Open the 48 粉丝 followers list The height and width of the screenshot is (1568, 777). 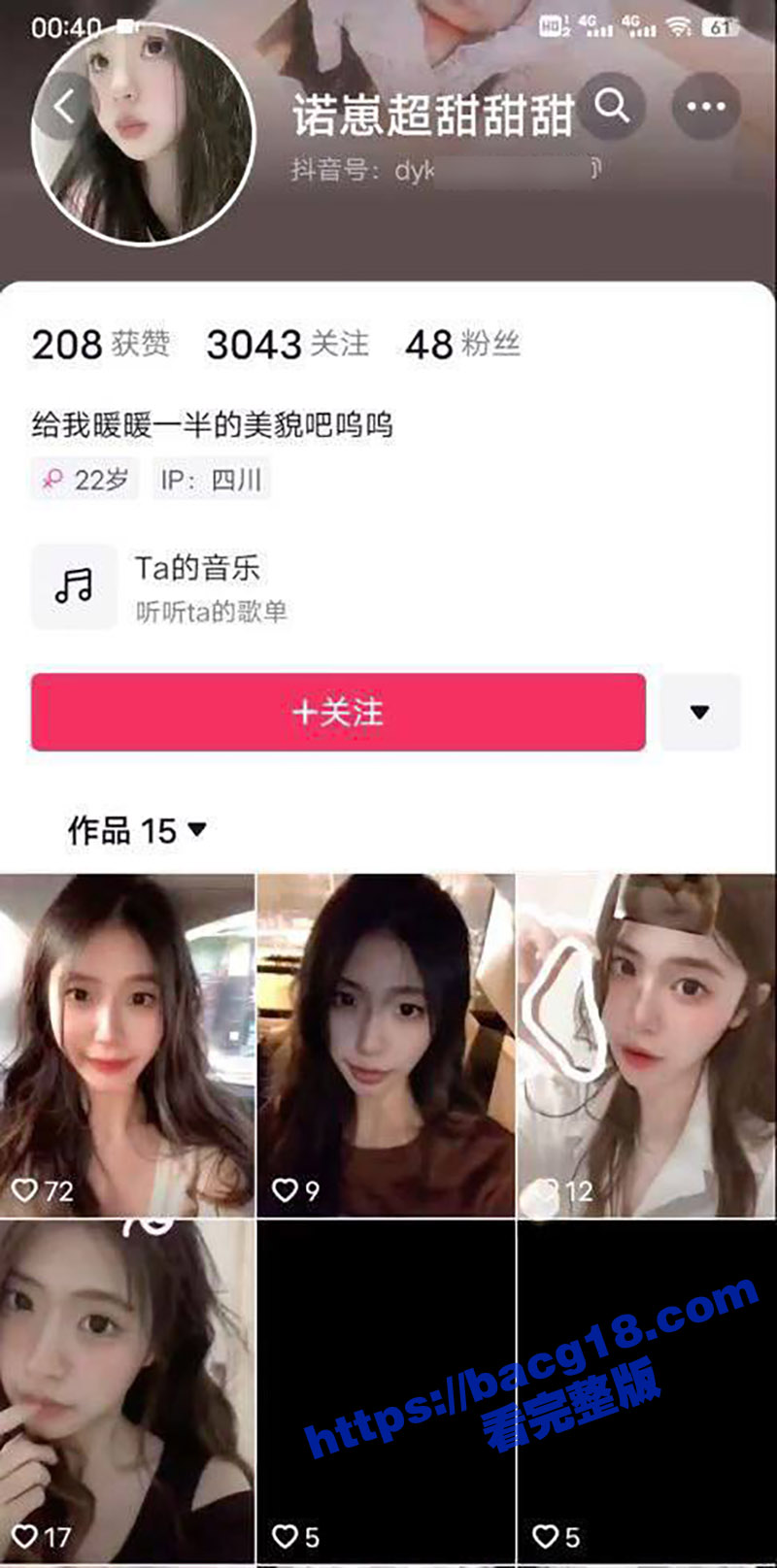click(x=462, y=344)
